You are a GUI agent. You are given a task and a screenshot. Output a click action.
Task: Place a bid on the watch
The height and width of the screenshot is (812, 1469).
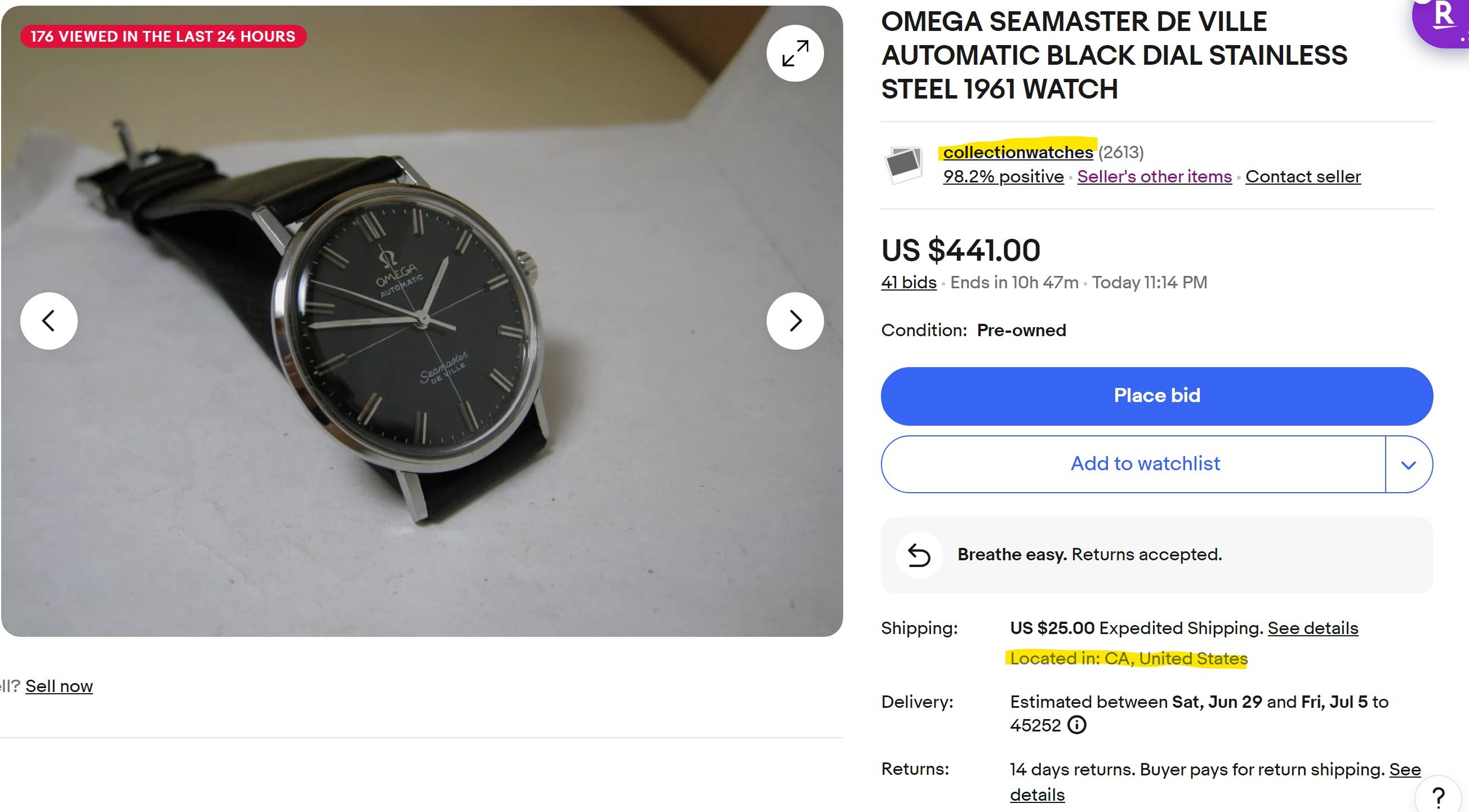[x=1156, y=396]
